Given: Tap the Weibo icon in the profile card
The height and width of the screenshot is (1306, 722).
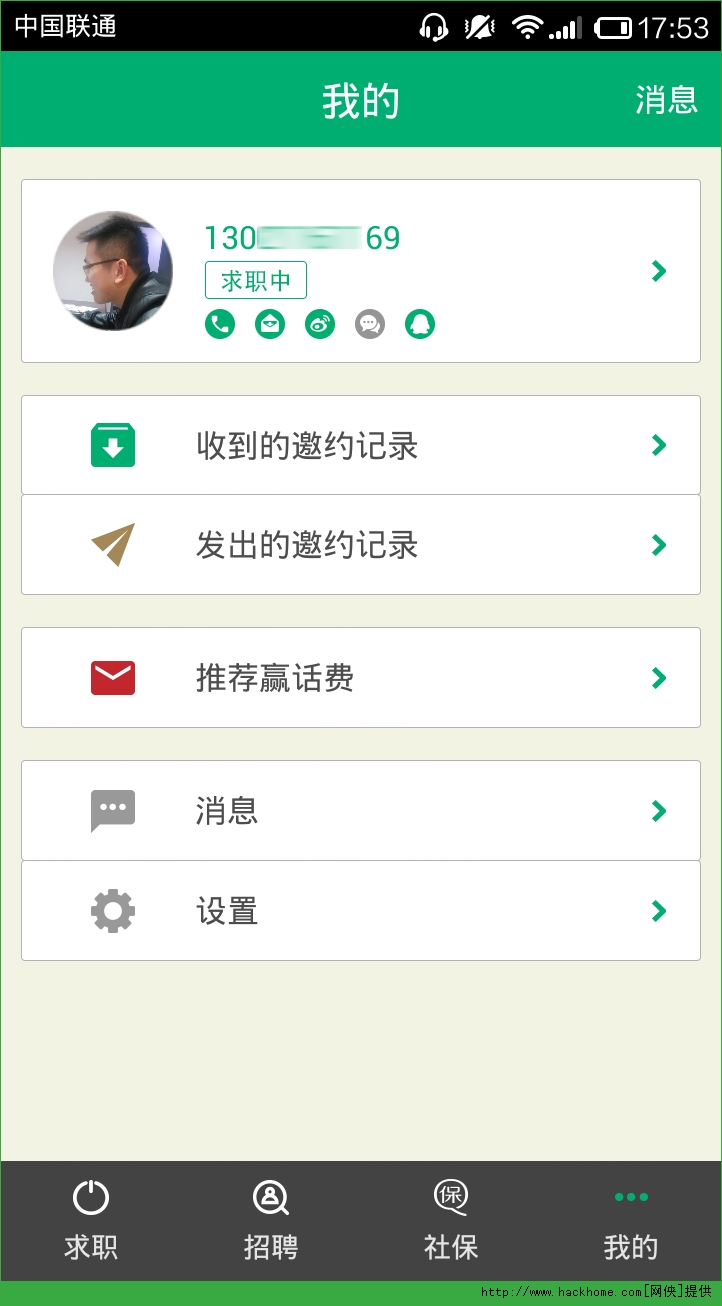Looking at the screenshot, I should pyautogui.click(x=320, y=324).
